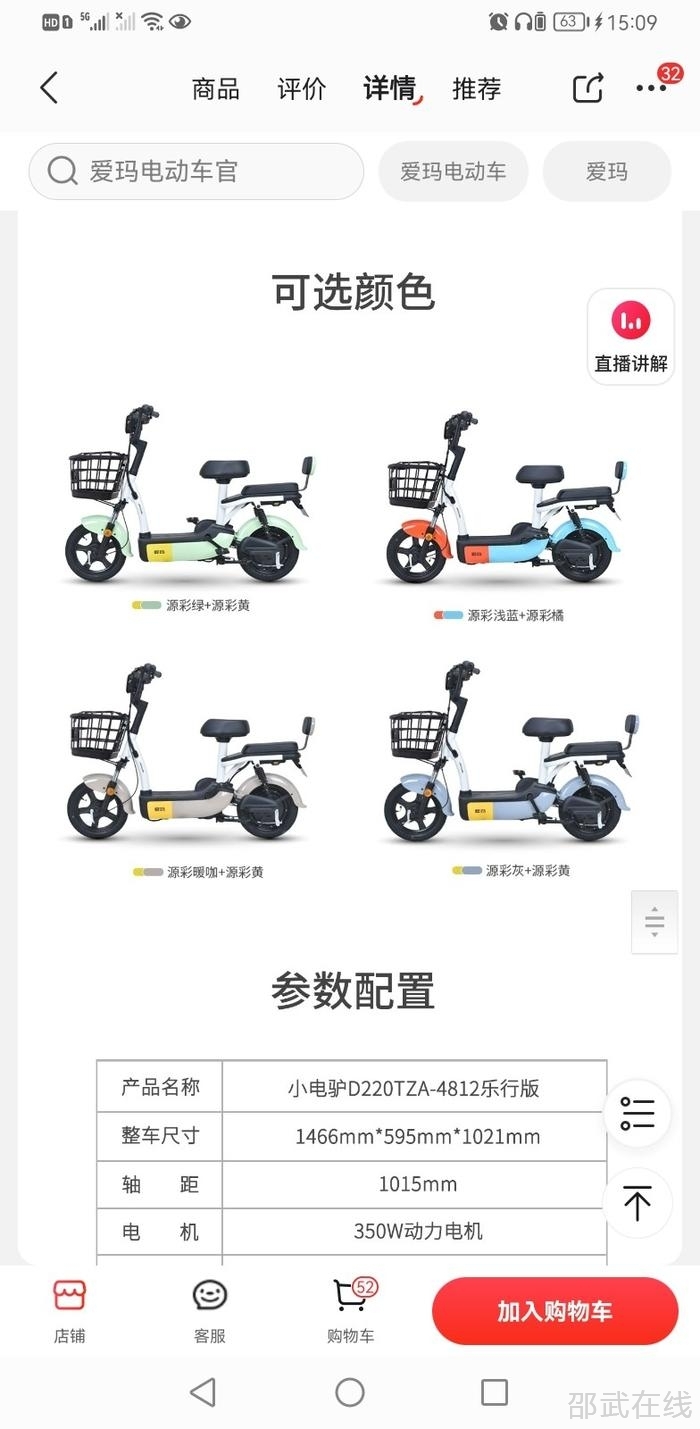Open the three-dot overflow menu
The height and width of the screenshot is (1429, 700).
[652, 88]
